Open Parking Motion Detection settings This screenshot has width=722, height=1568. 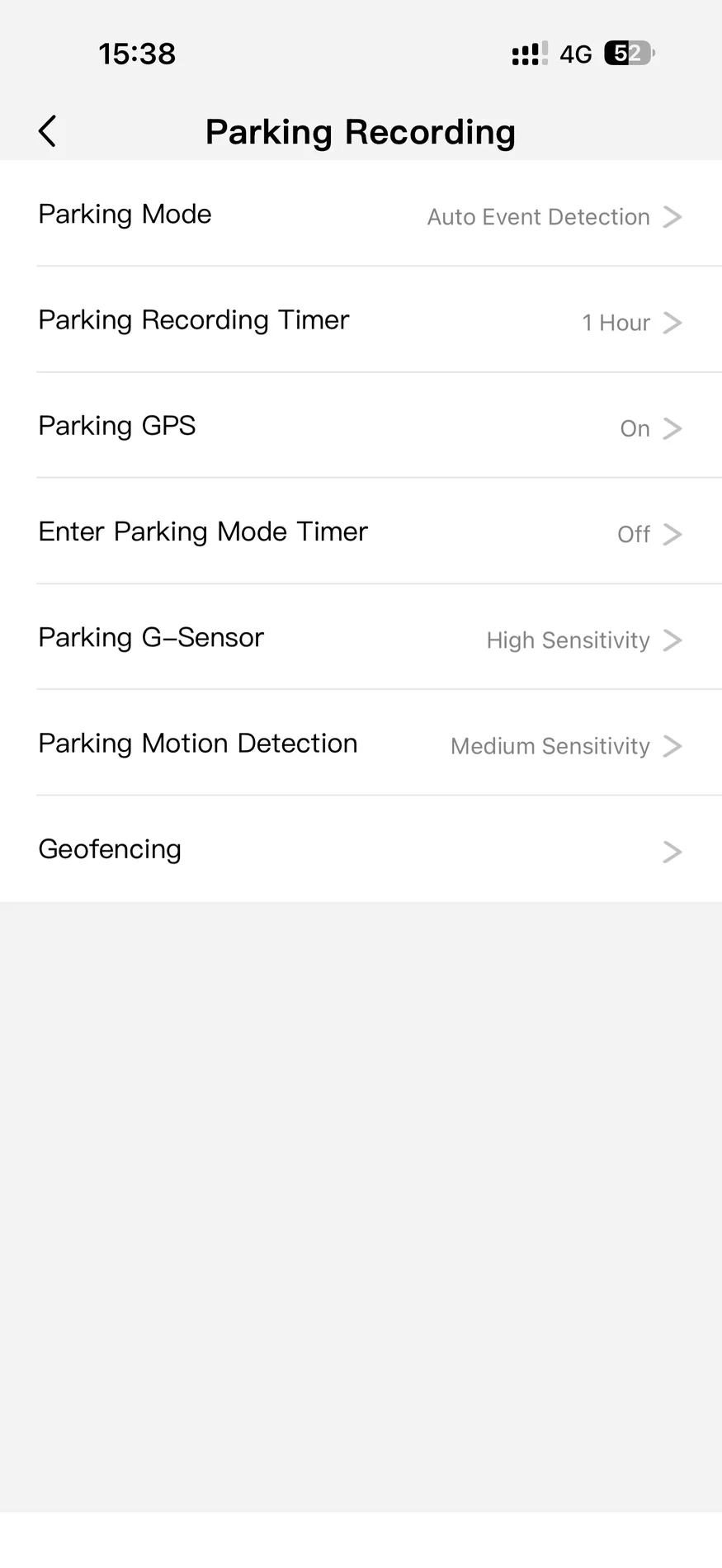361,743
